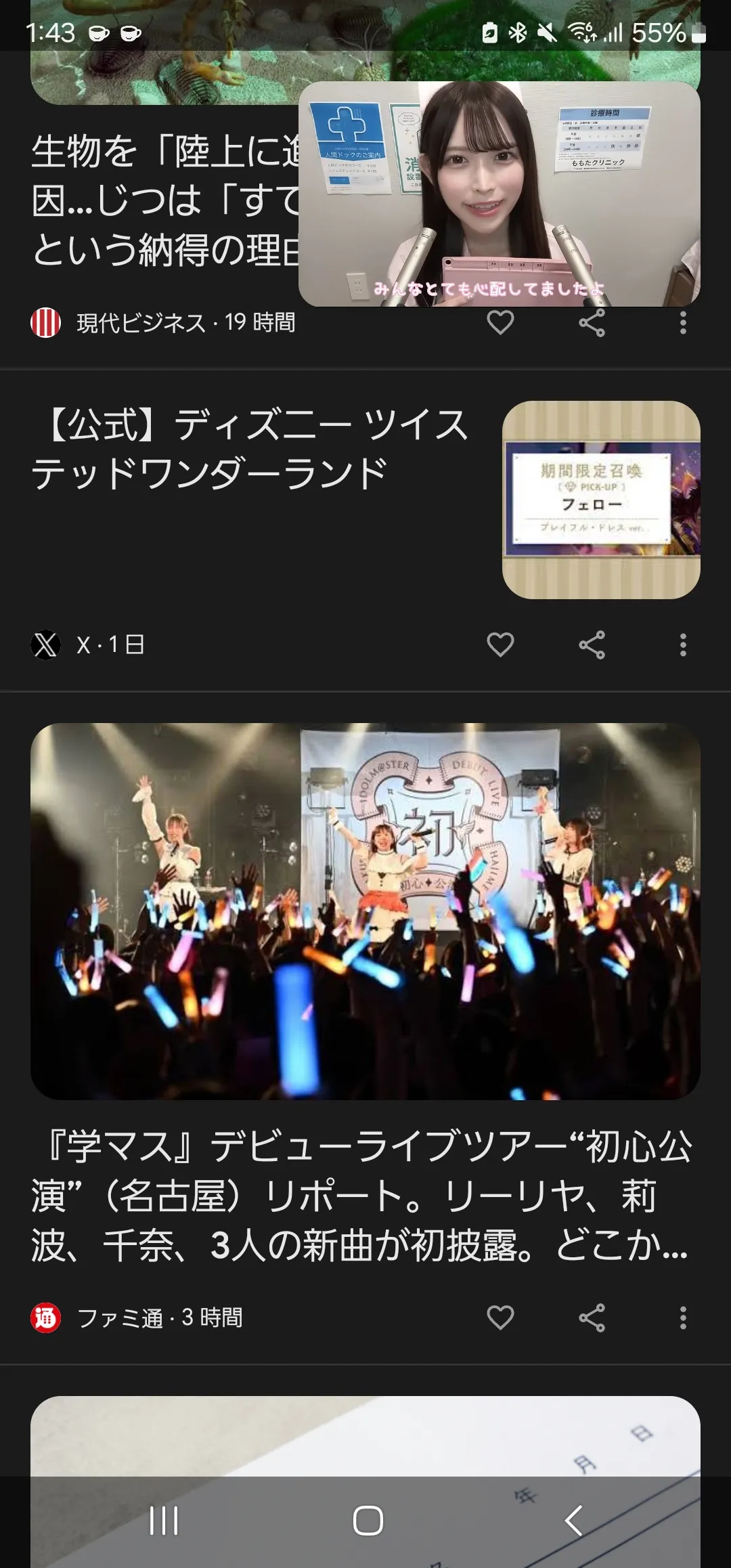The height and width of the screenshot is (1568, 731).
Task: Open recent apps
Action: click(x=163, y=1521)
